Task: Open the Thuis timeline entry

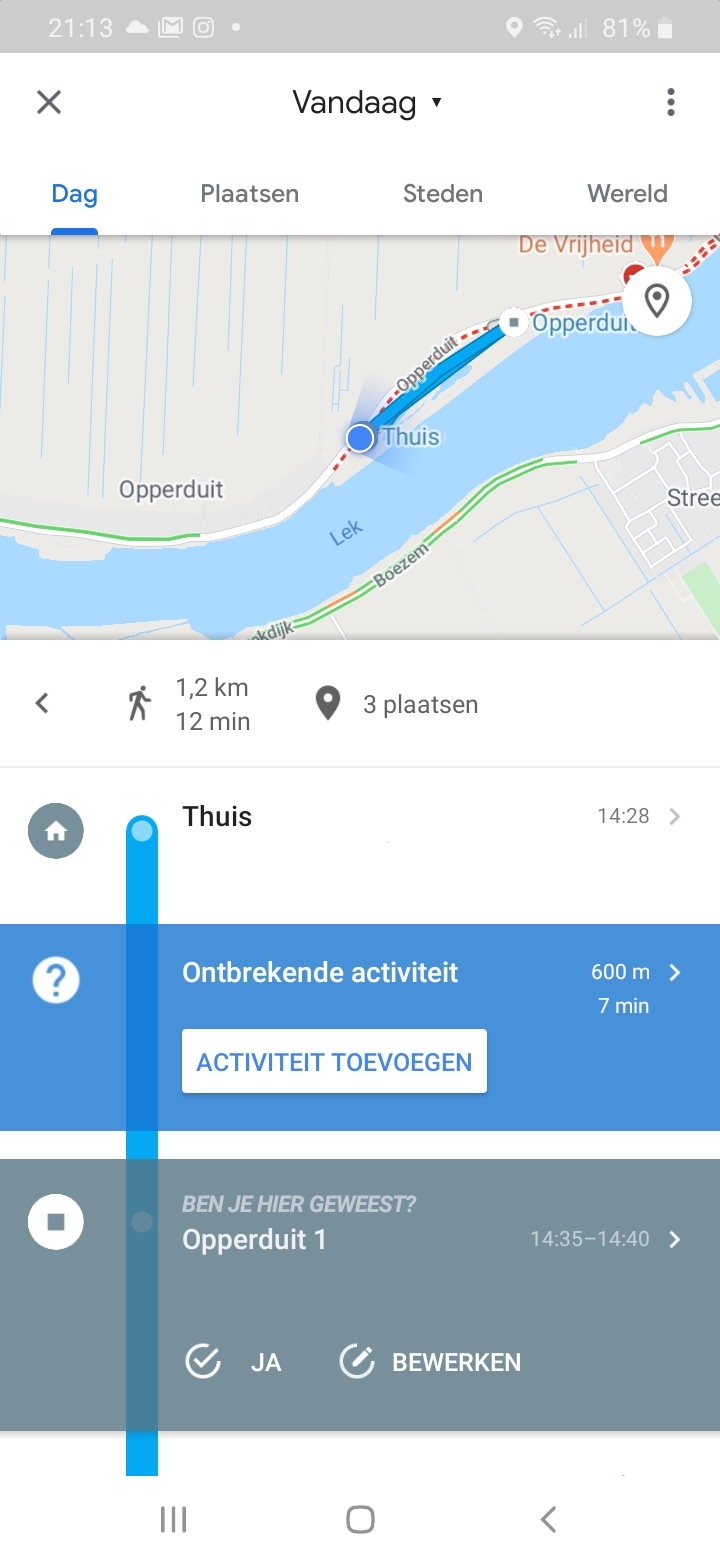Action: pyautogui.click(x=400, y=817)
